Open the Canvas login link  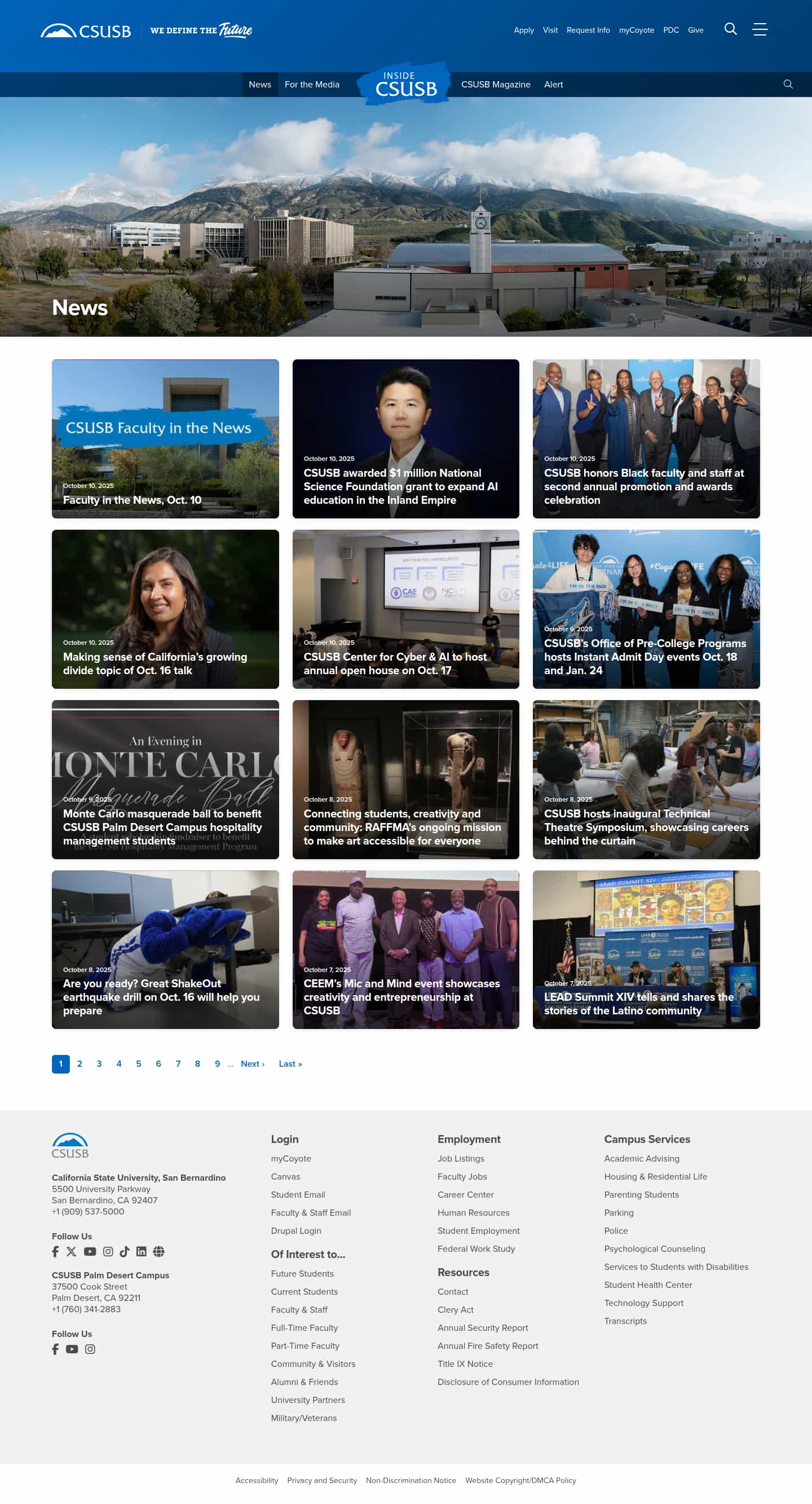coord(285,1176)
